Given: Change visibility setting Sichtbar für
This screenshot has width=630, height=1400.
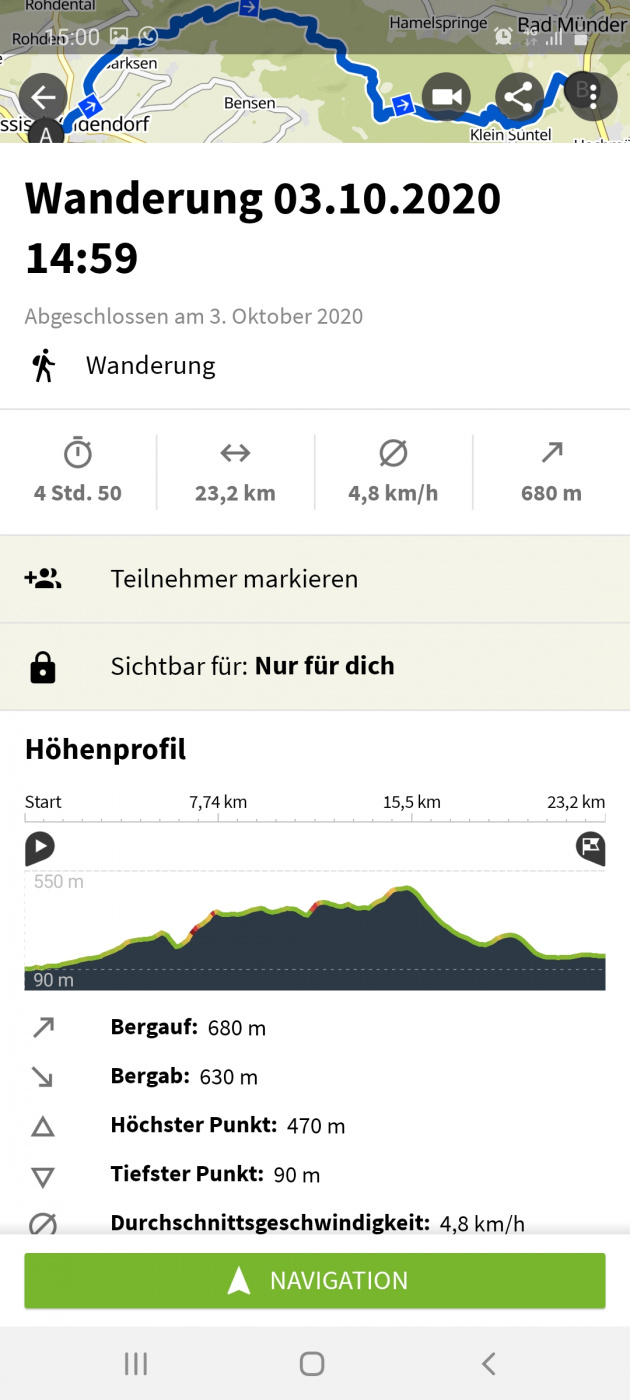Looking at the screenshot, I should tap(315, 667).
